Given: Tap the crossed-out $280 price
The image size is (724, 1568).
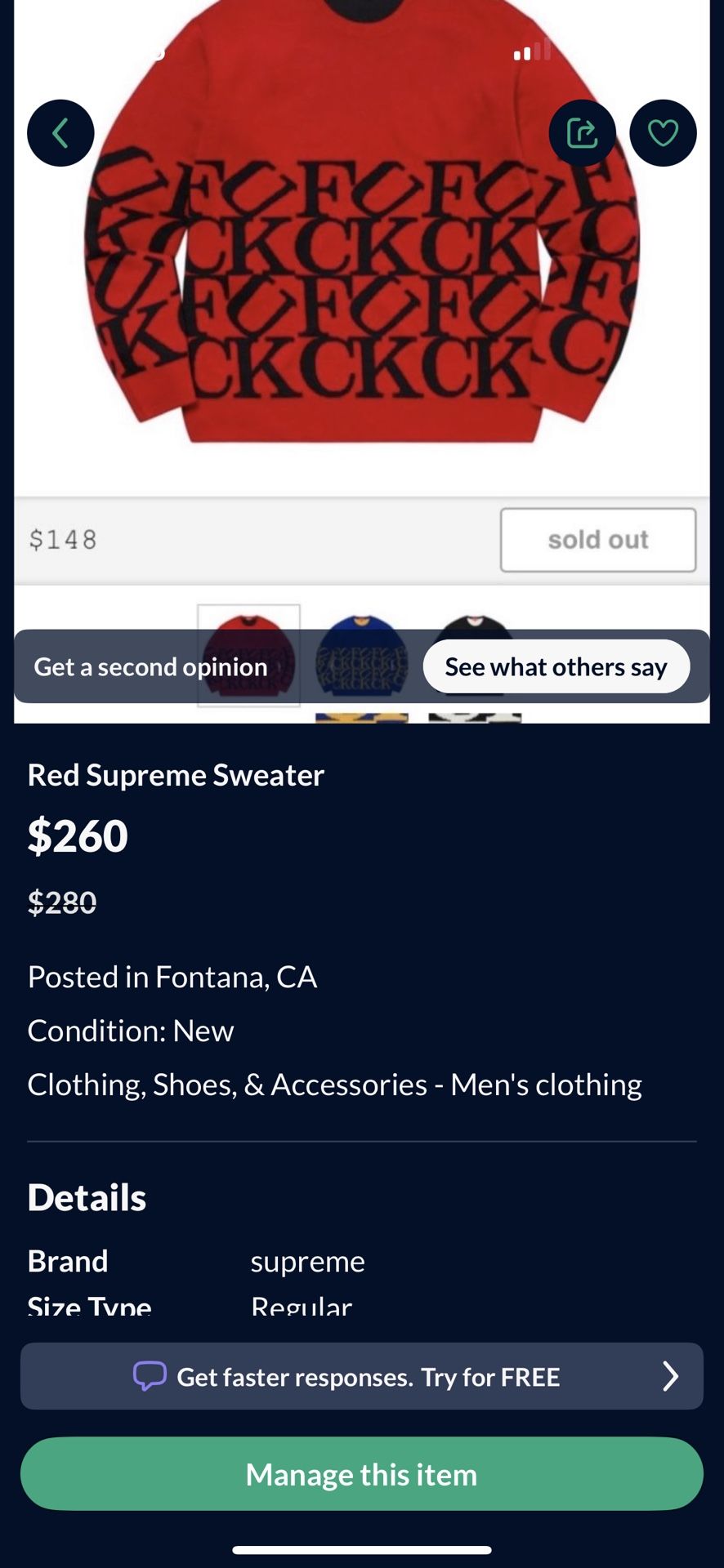Looking at the screenshot, I should tap(62, 902).
